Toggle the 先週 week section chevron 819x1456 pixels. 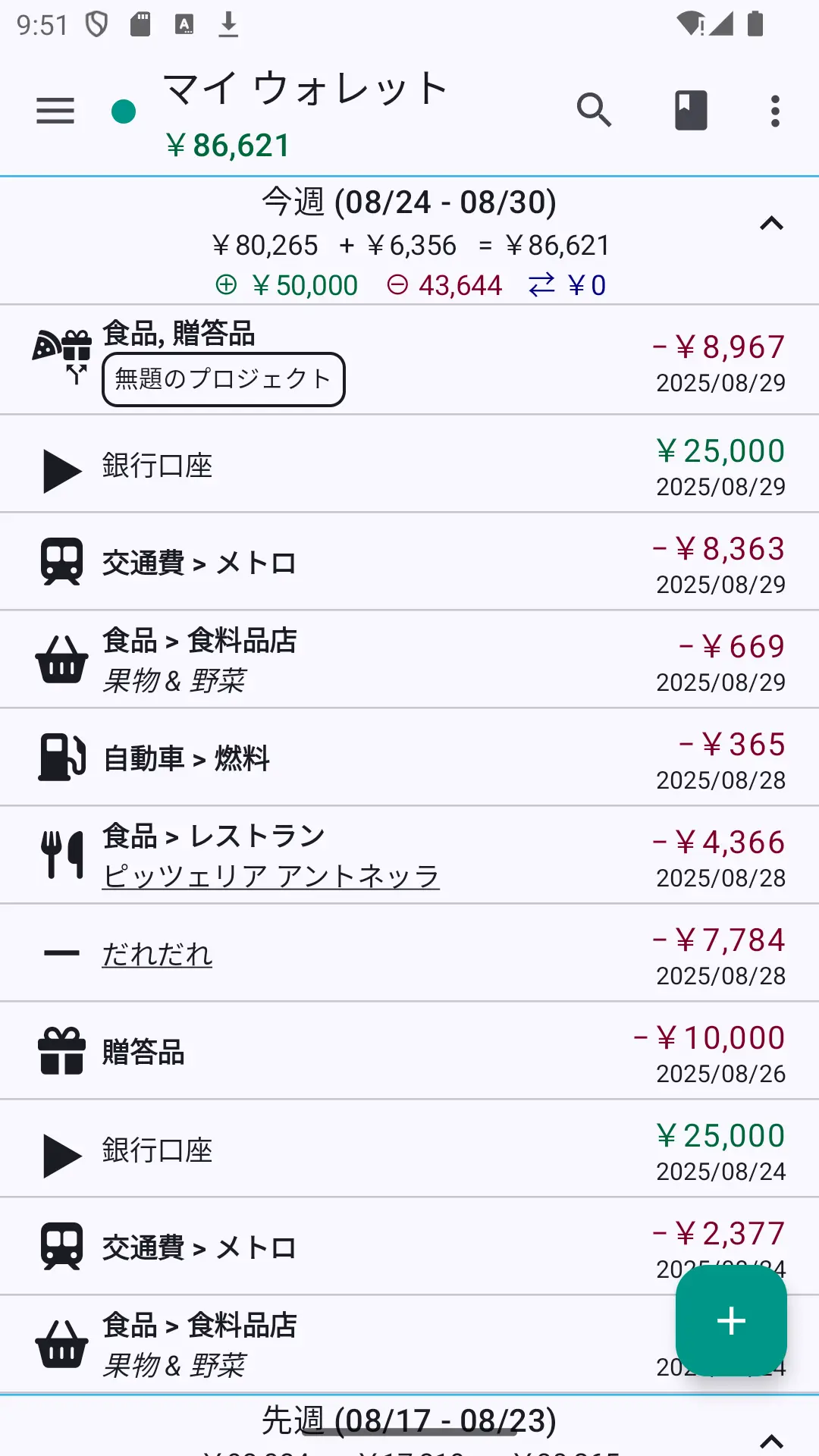(x=771, y=1439)
